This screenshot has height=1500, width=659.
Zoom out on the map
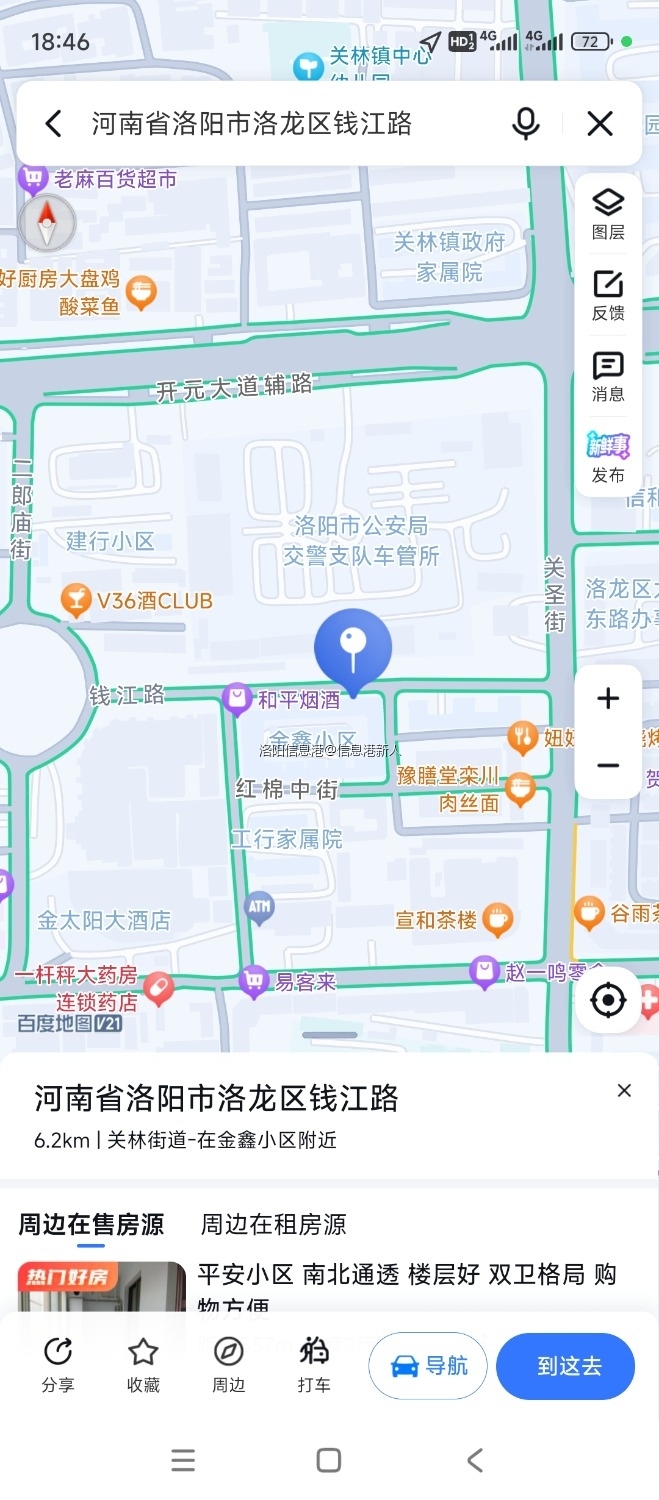(x=608, y=766)
